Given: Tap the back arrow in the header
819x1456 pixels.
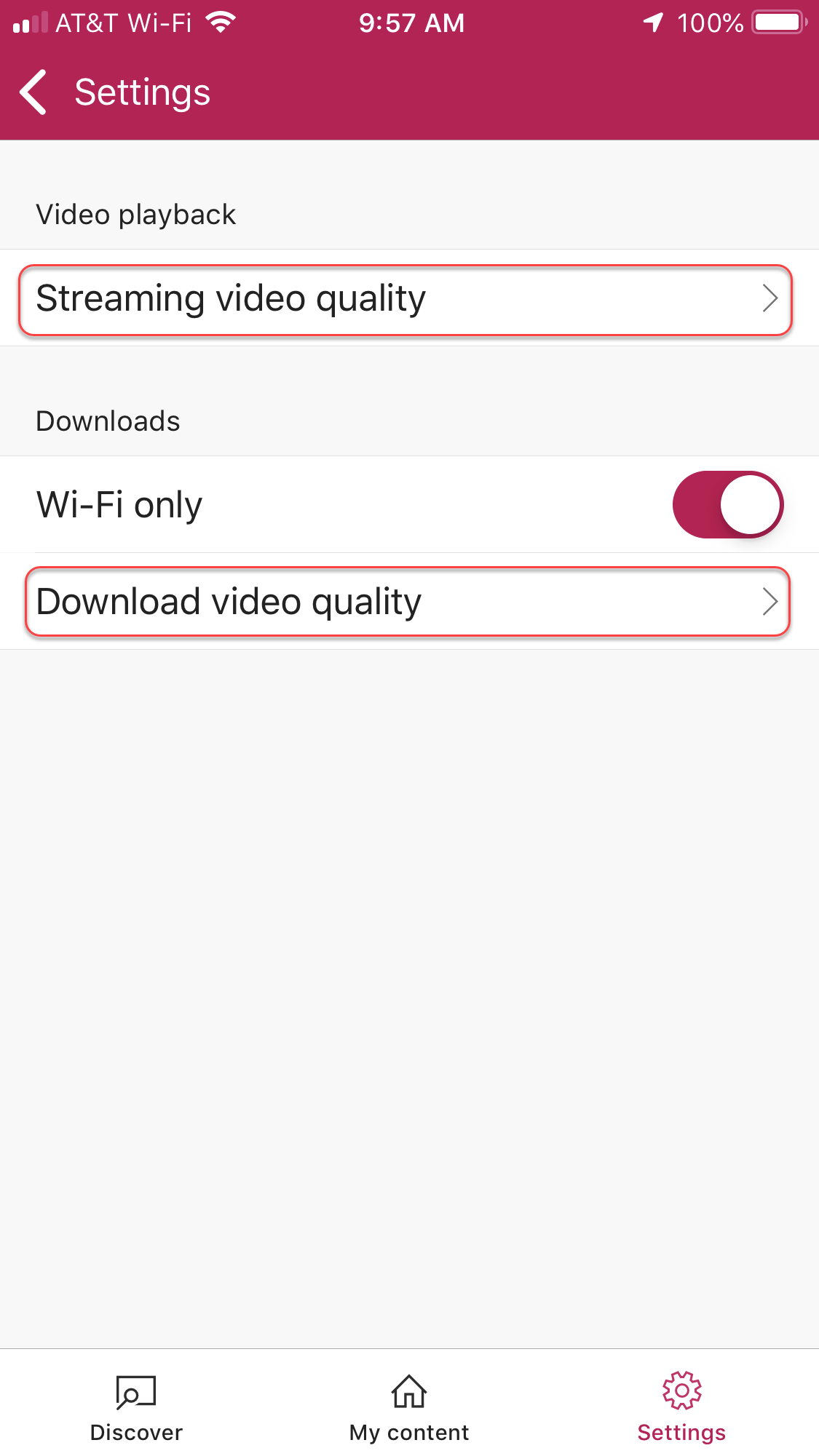Looking at the screenshot, I should coord(32,92).
